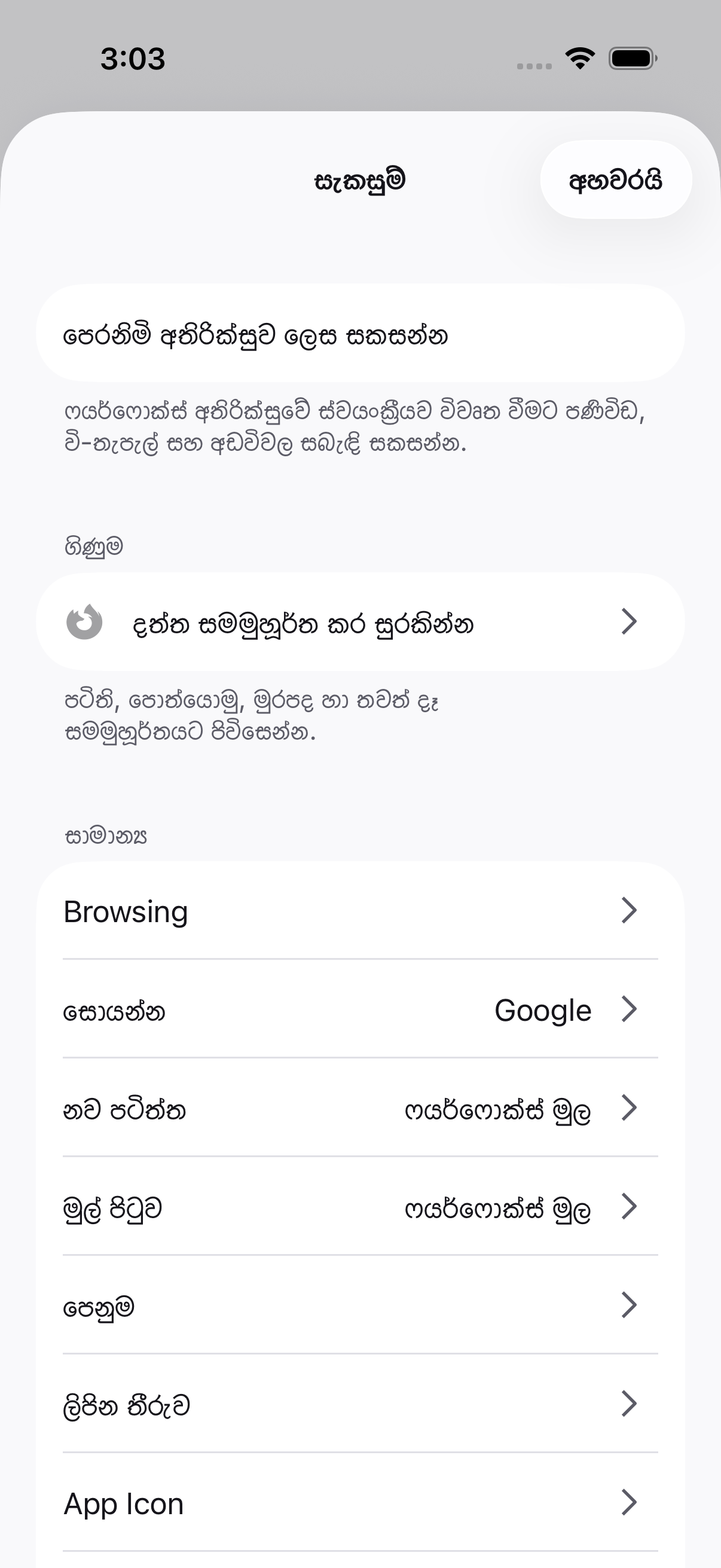Open මුල් පිටුව homepage settings

point(360,1206)
